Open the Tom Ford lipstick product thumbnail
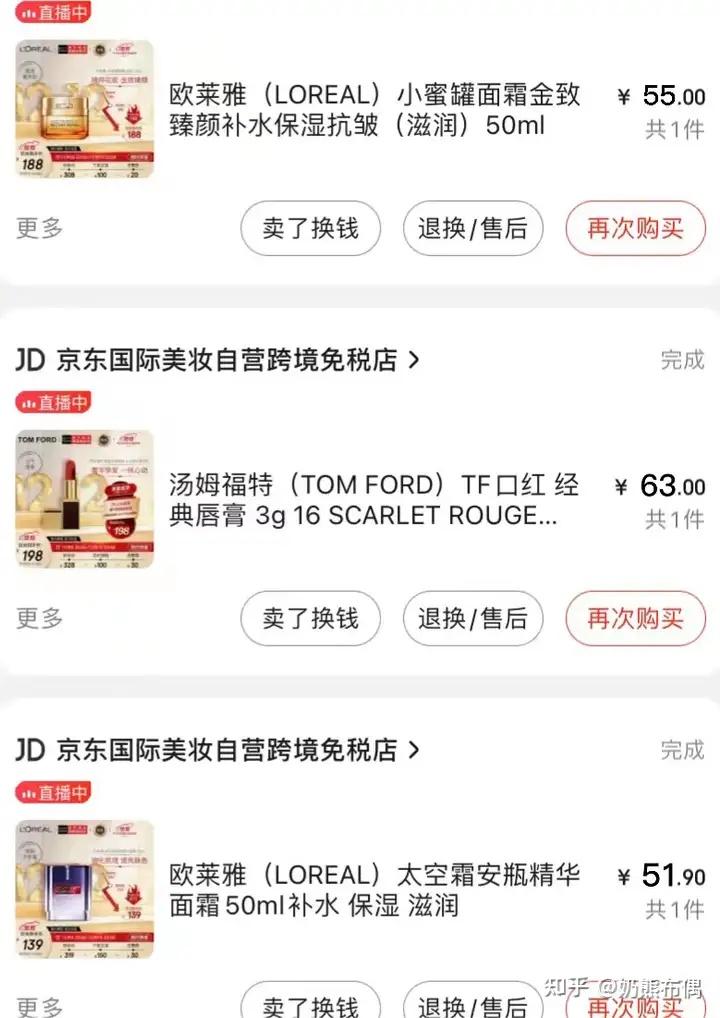 [84, 499]
